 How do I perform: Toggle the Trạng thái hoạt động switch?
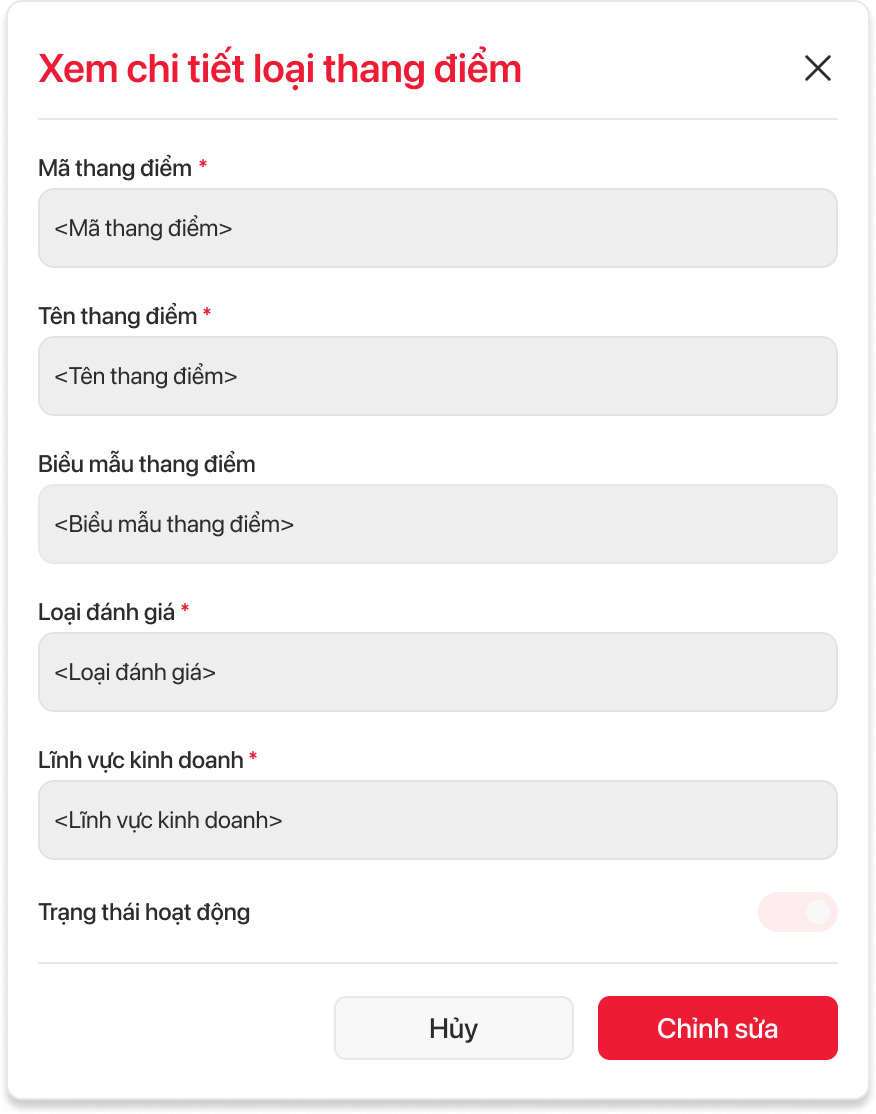(797, 912)
